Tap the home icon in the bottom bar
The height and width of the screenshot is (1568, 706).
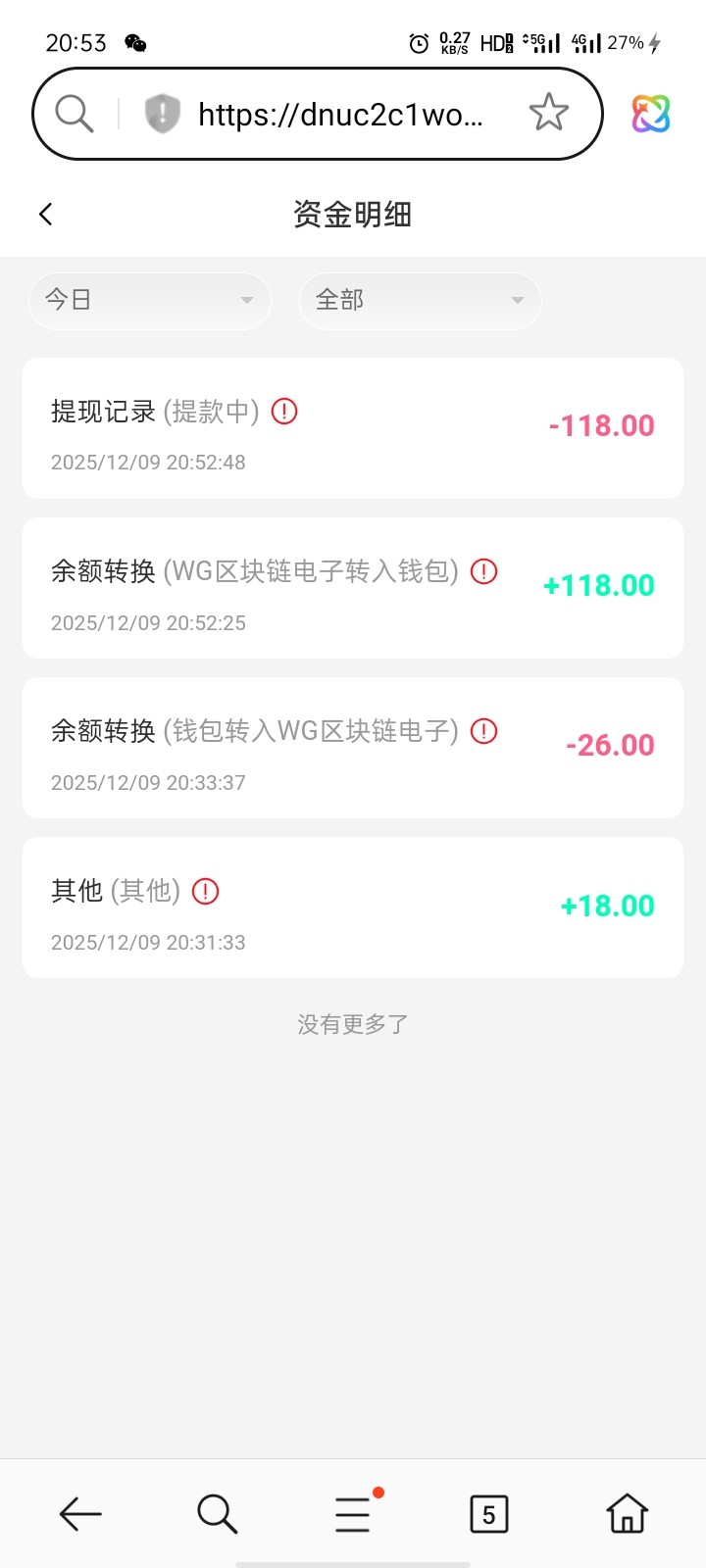point(626,1513)
